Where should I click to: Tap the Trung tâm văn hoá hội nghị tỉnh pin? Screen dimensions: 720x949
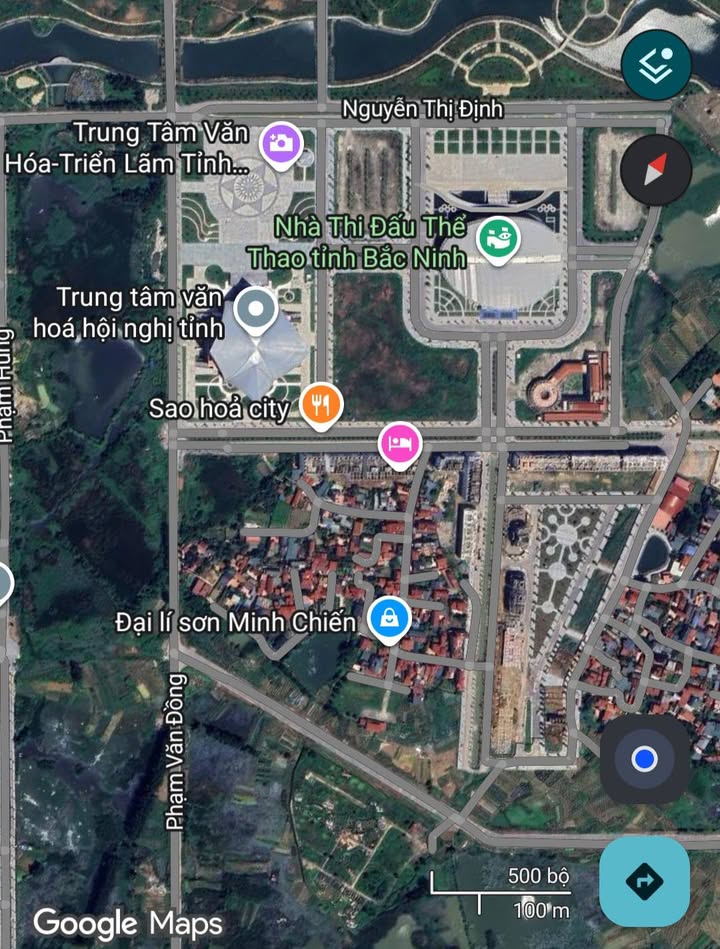(x=257, y=310)
